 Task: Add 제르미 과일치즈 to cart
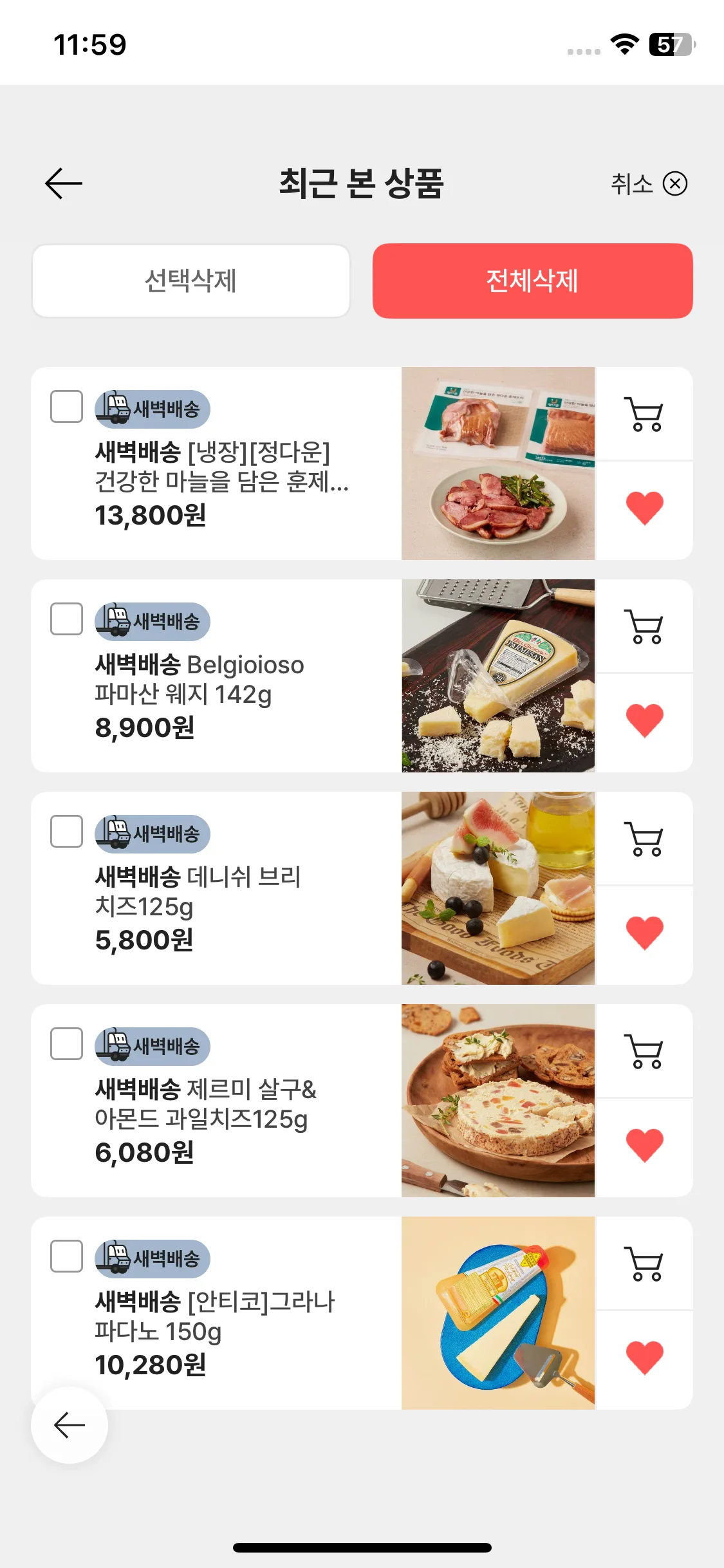point(644,1052)
